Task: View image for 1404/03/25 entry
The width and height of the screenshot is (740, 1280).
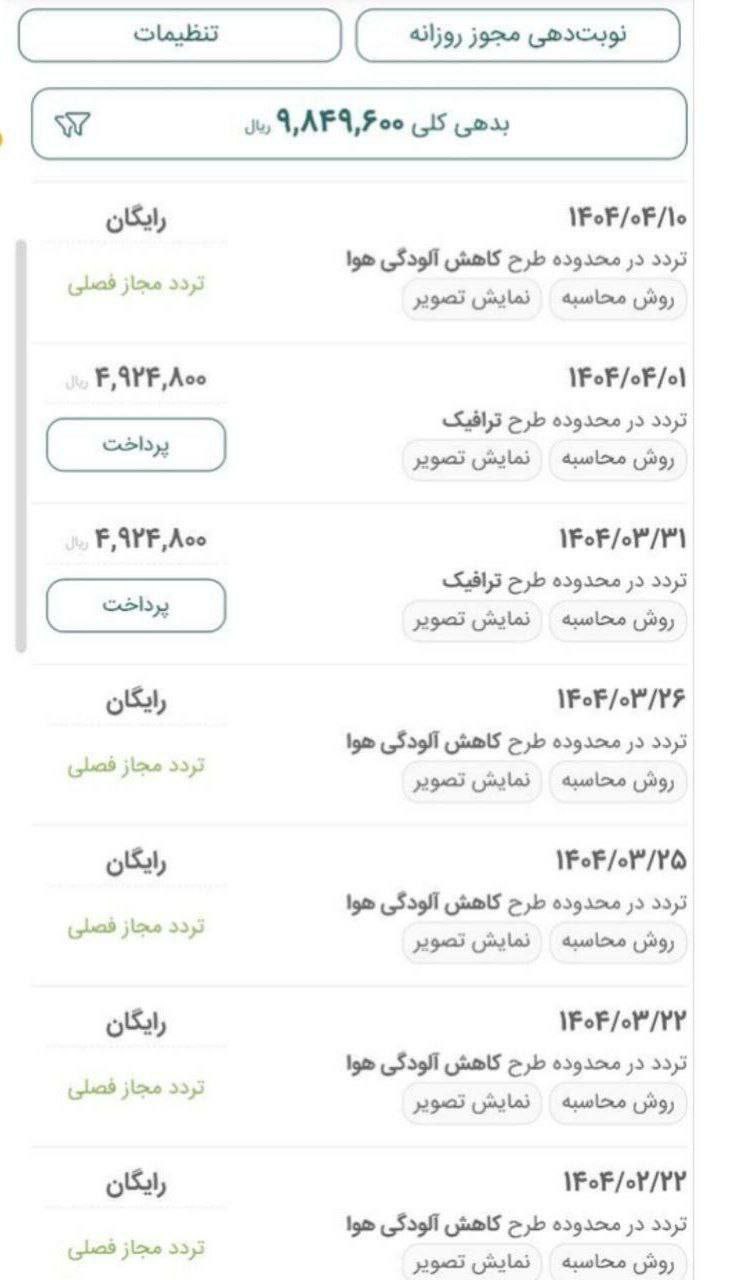Action: 472,942
